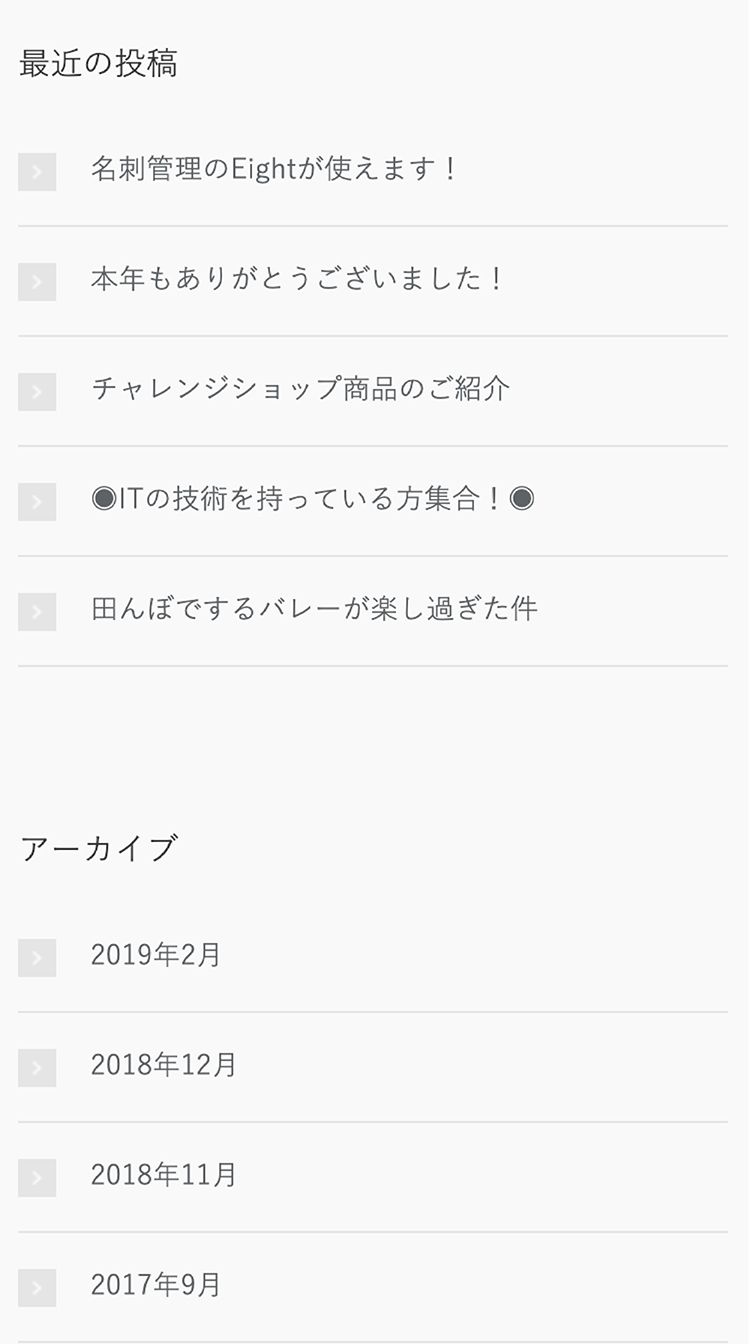Open チャレンジショップ商品のご紹介 post
The width and height of the screenshot is (750, 1344).
click(x=300, y=390)
